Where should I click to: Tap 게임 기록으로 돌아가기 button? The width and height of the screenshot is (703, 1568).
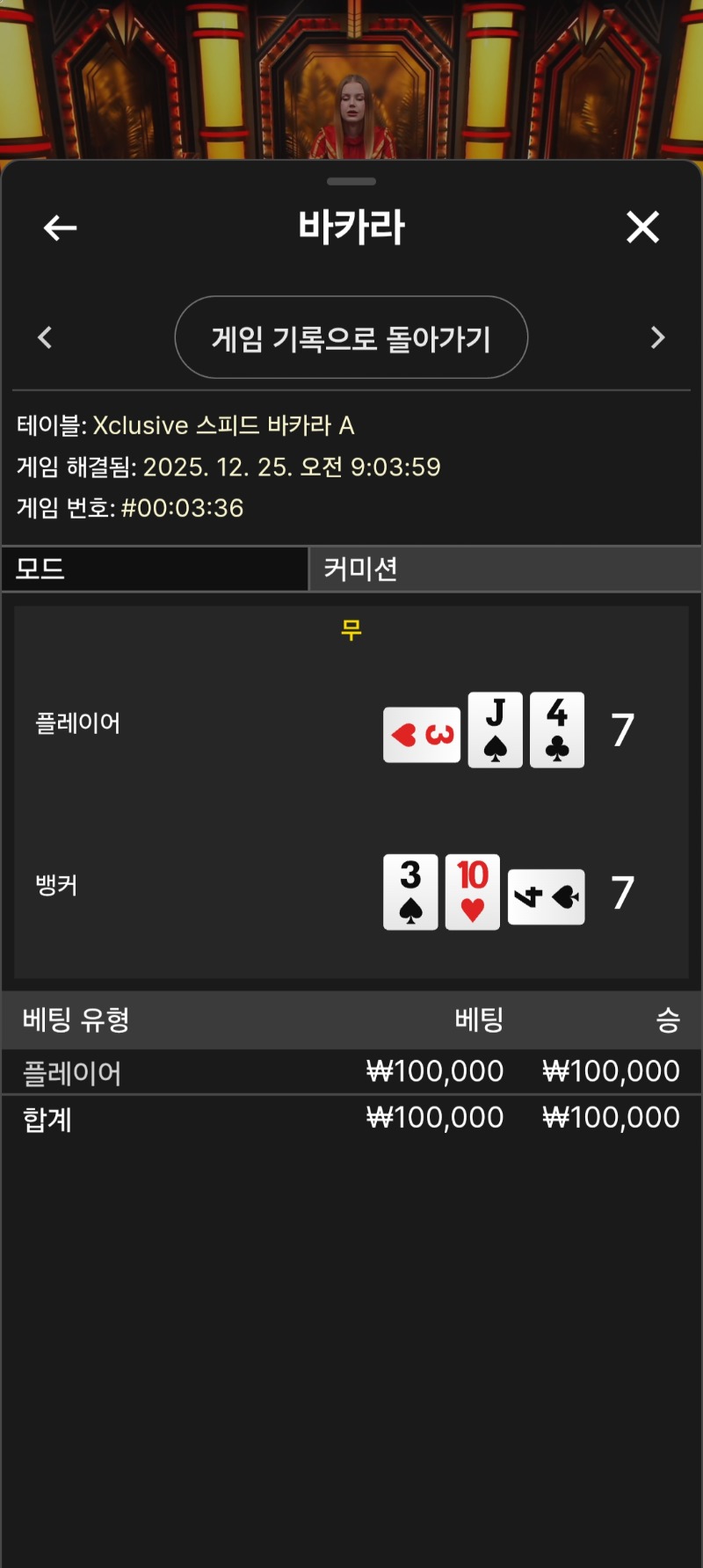351,338
